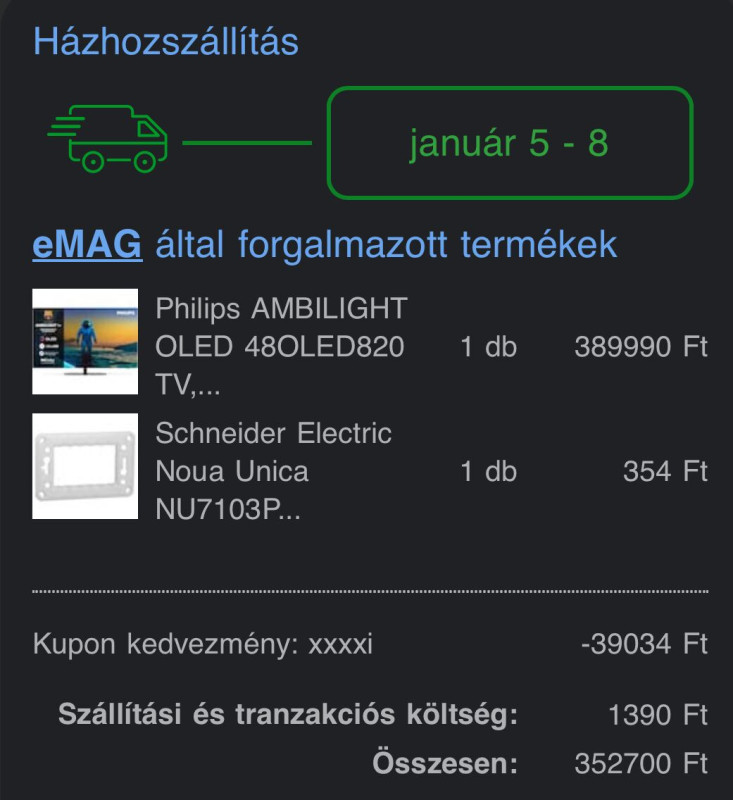Open the Philips AMBILIGHT OLED TV product image

(85, 342)
